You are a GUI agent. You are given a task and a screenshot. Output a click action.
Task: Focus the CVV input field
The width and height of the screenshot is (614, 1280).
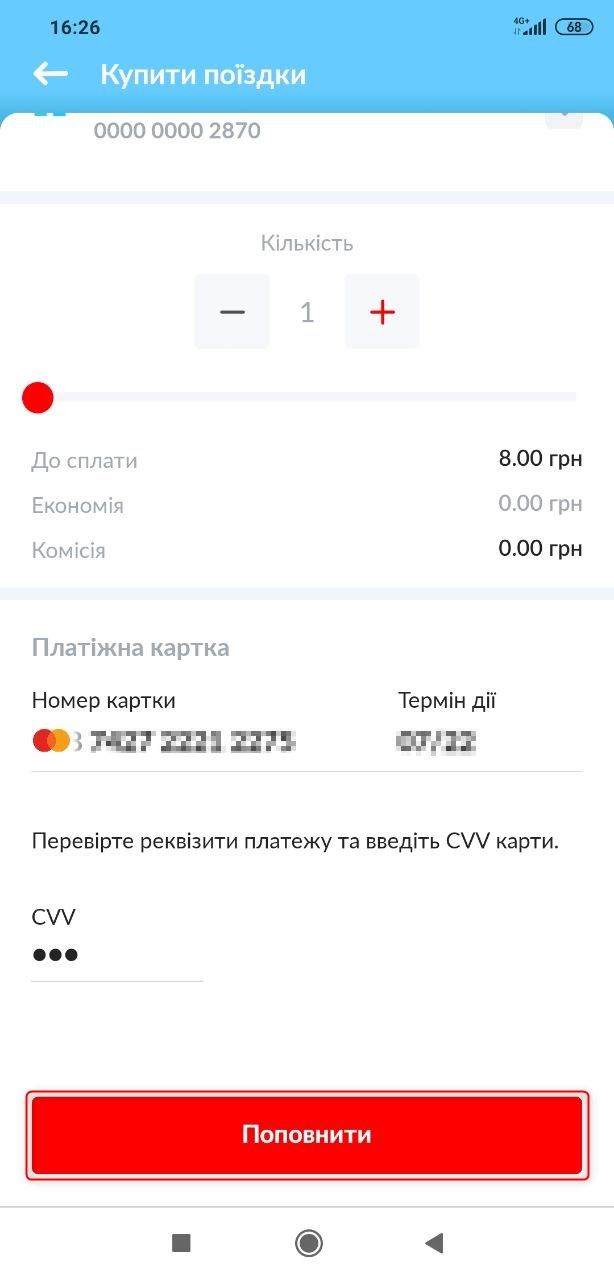click(116, 955)
